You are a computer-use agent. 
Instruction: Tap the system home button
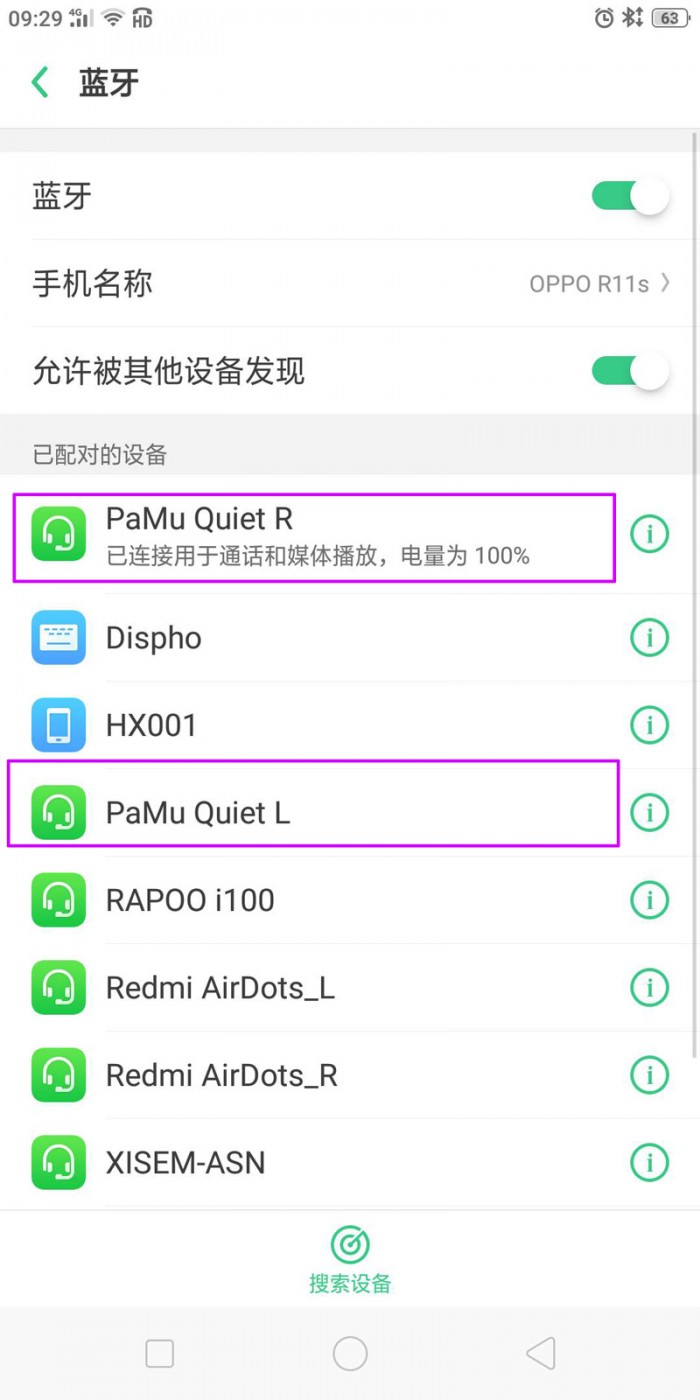point(350,1354)
